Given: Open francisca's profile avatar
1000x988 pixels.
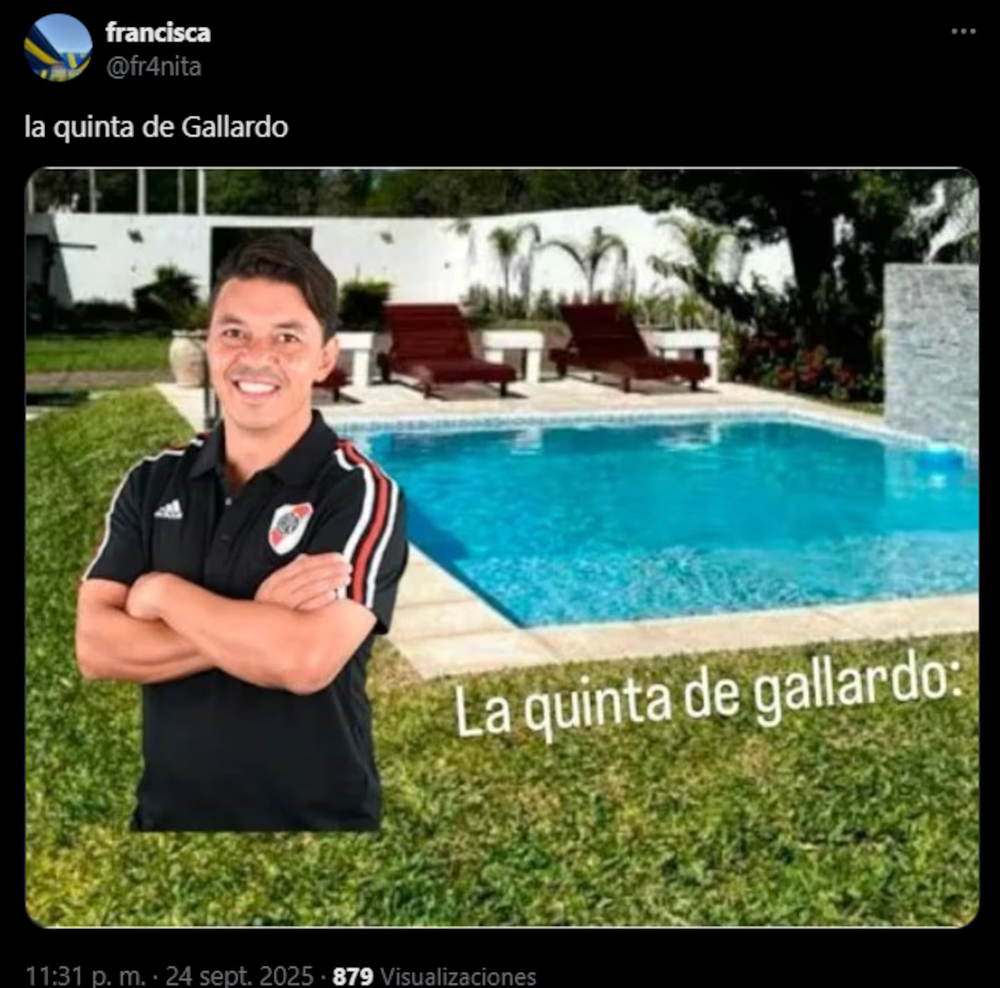Looking at the screenshot, I should [x=58, y=47].
